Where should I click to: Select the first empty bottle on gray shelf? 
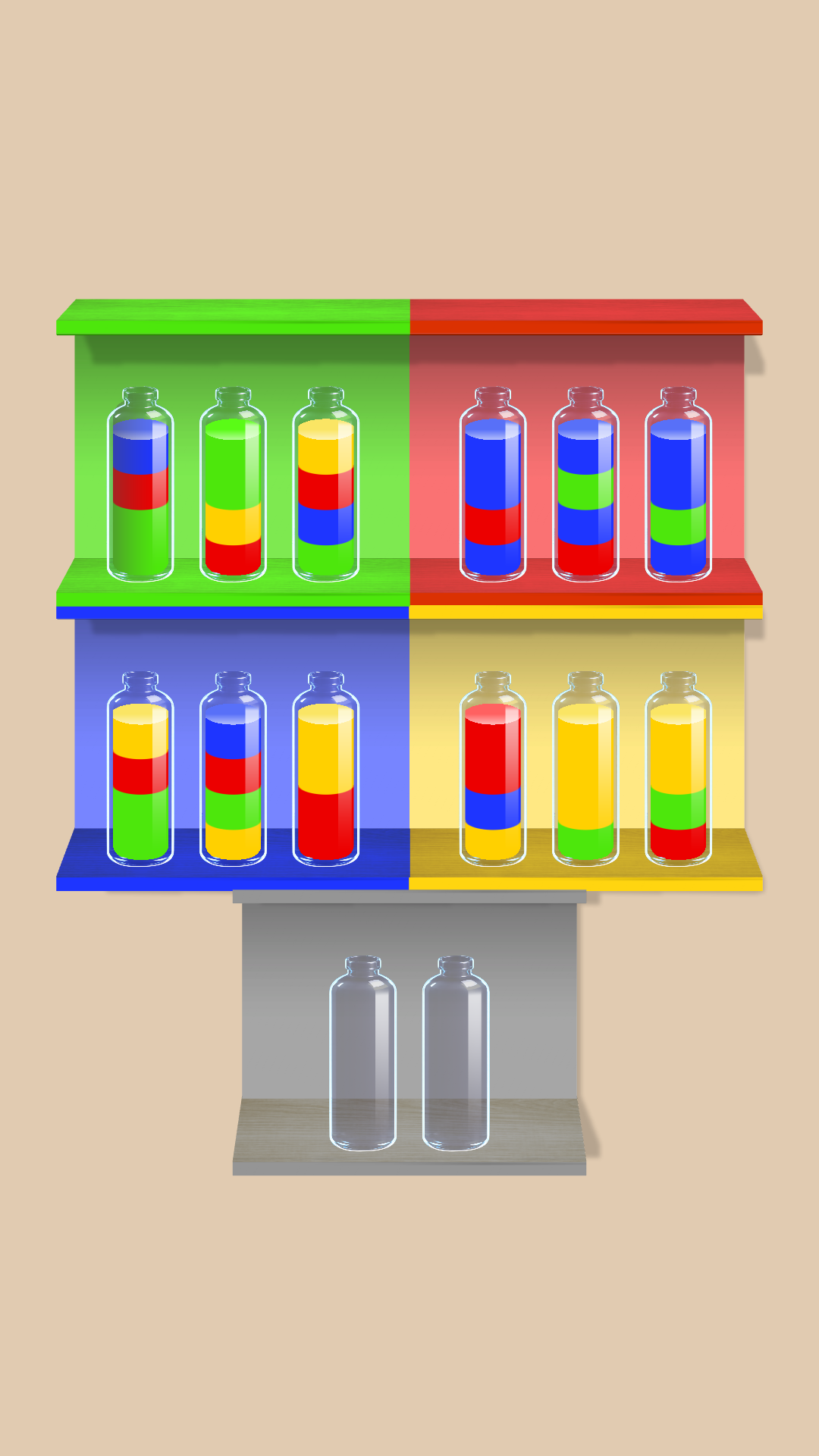pos(362,1054)
